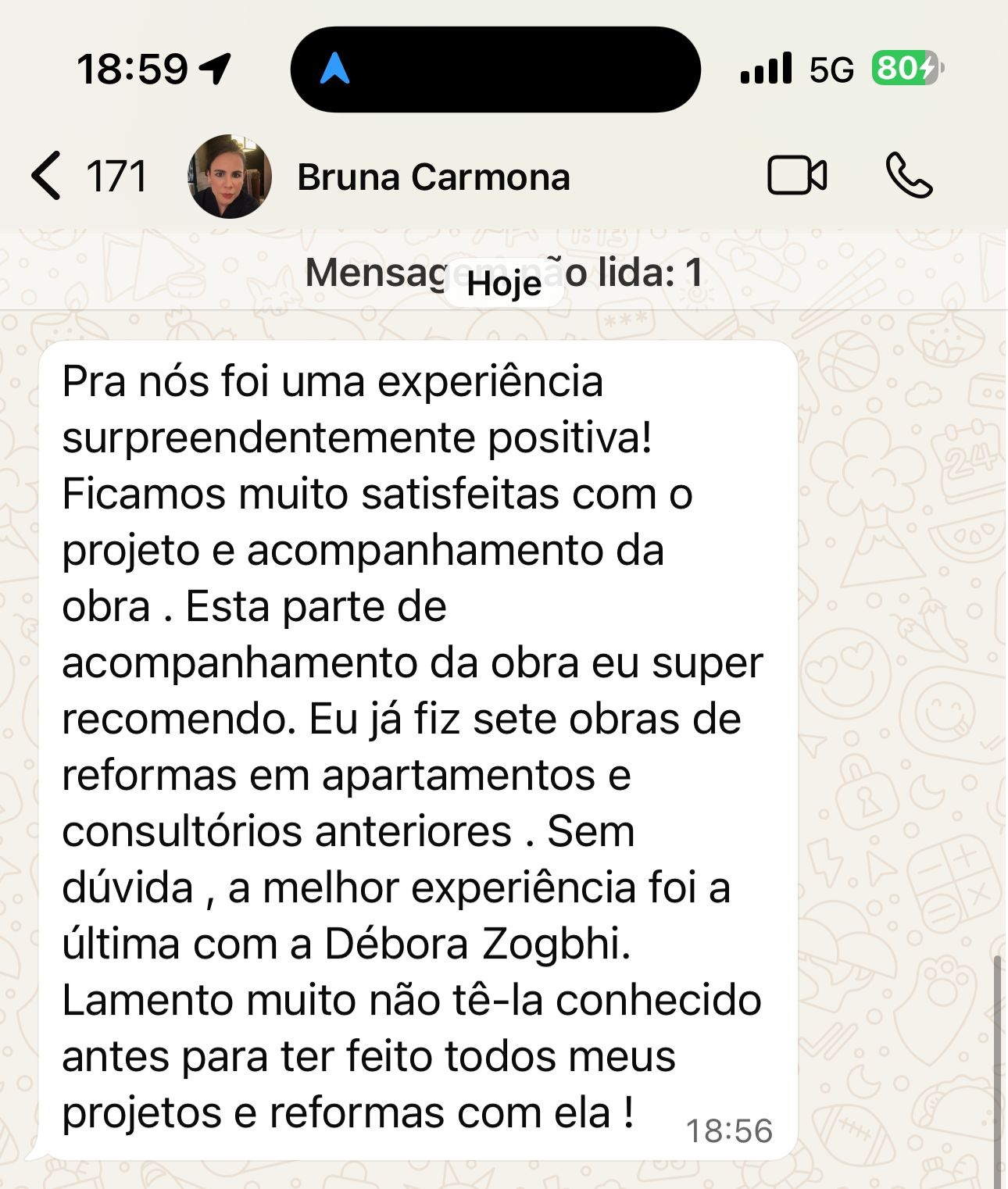This screenshot has height=1189, width=1008.
Task: Start a video call with Bruna Carmona
Action: (796, 176)
